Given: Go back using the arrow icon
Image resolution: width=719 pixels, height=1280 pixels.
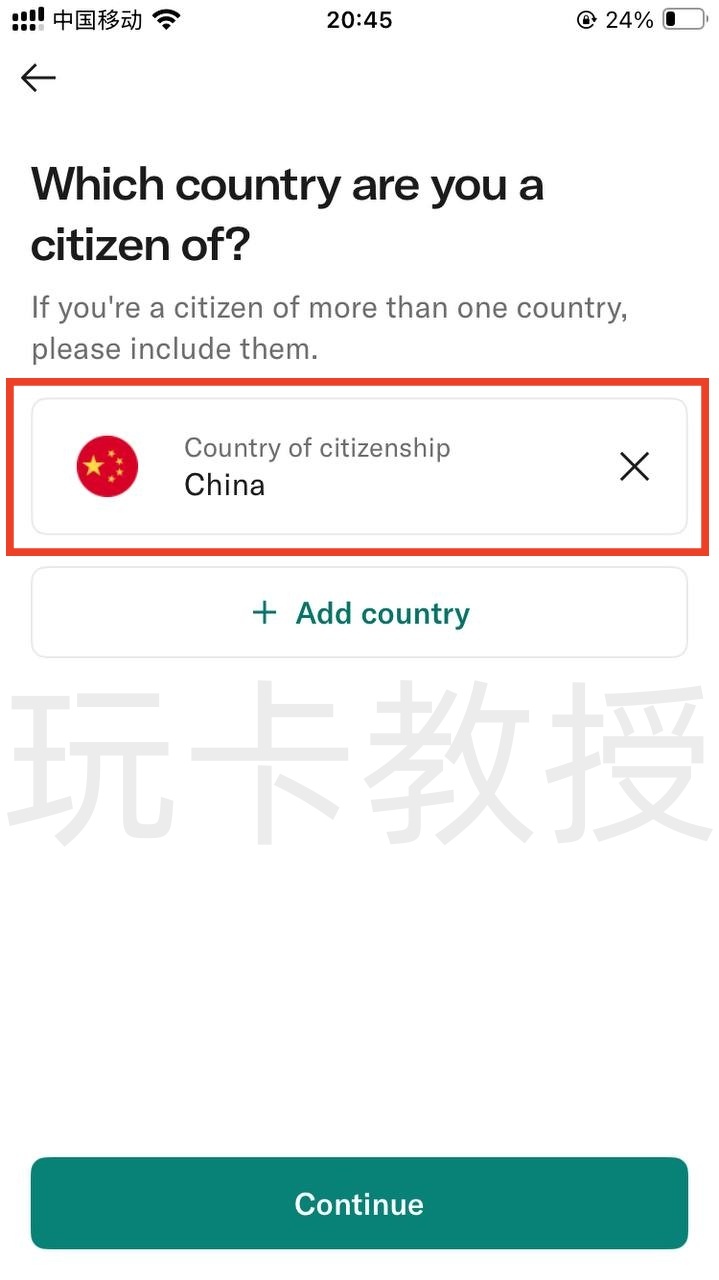Looking at the screenshot, I should pyautogui.click(x=38, y=78).
